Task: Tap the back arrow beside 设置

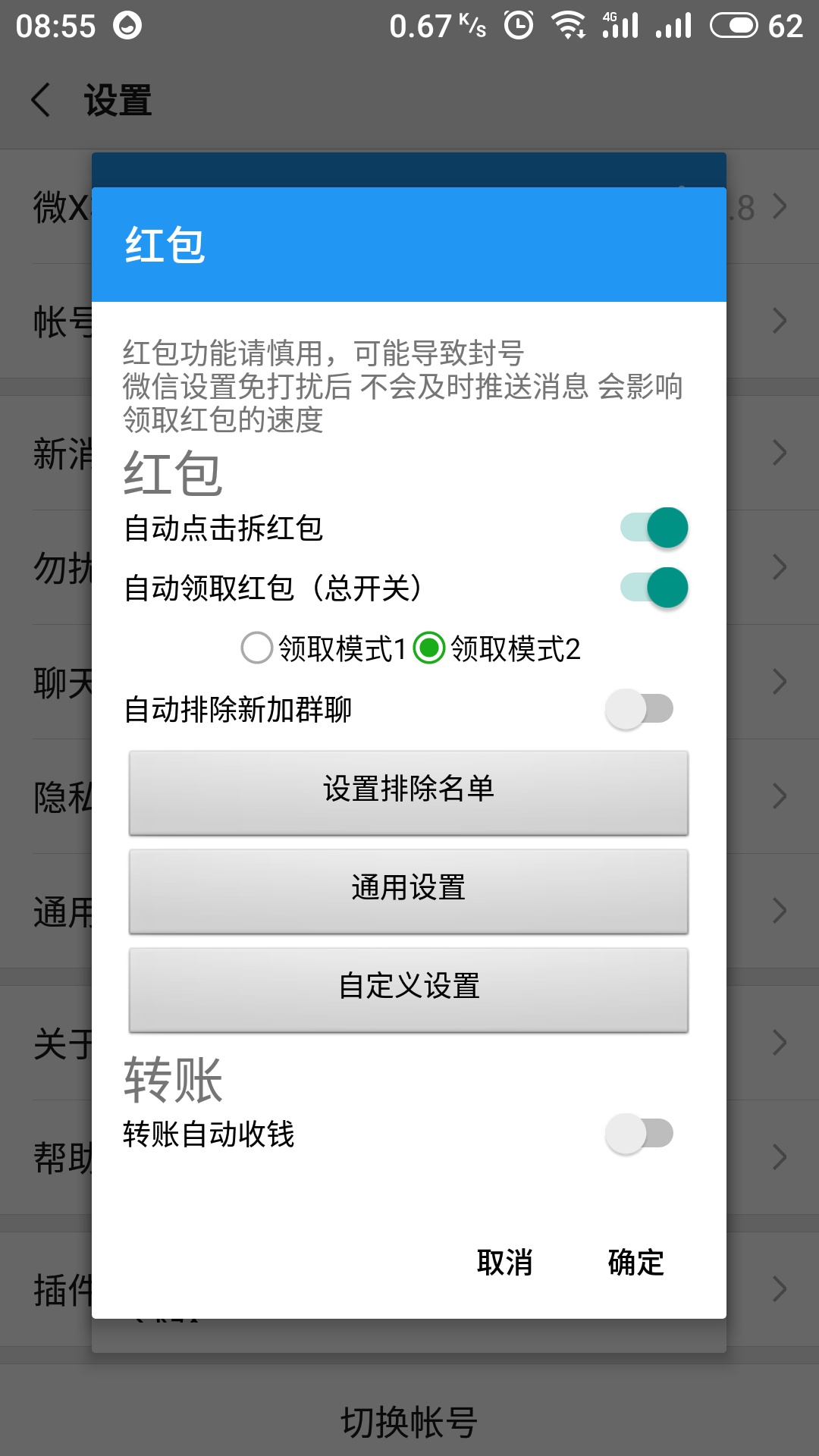Action: click(x=41, y=99)
